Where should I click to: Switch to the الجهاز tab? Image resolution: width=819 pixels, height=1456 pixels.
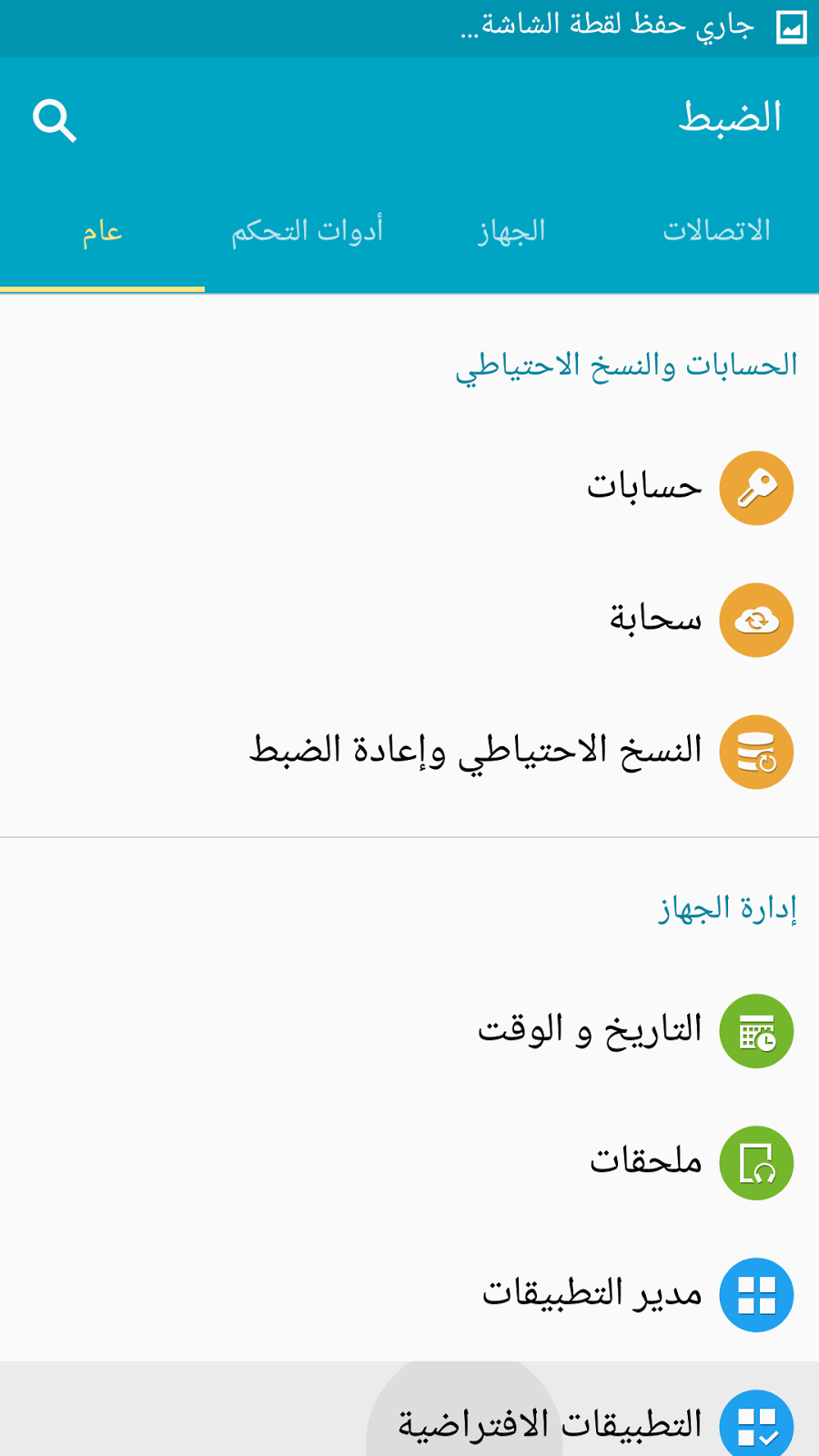point(511,231)
